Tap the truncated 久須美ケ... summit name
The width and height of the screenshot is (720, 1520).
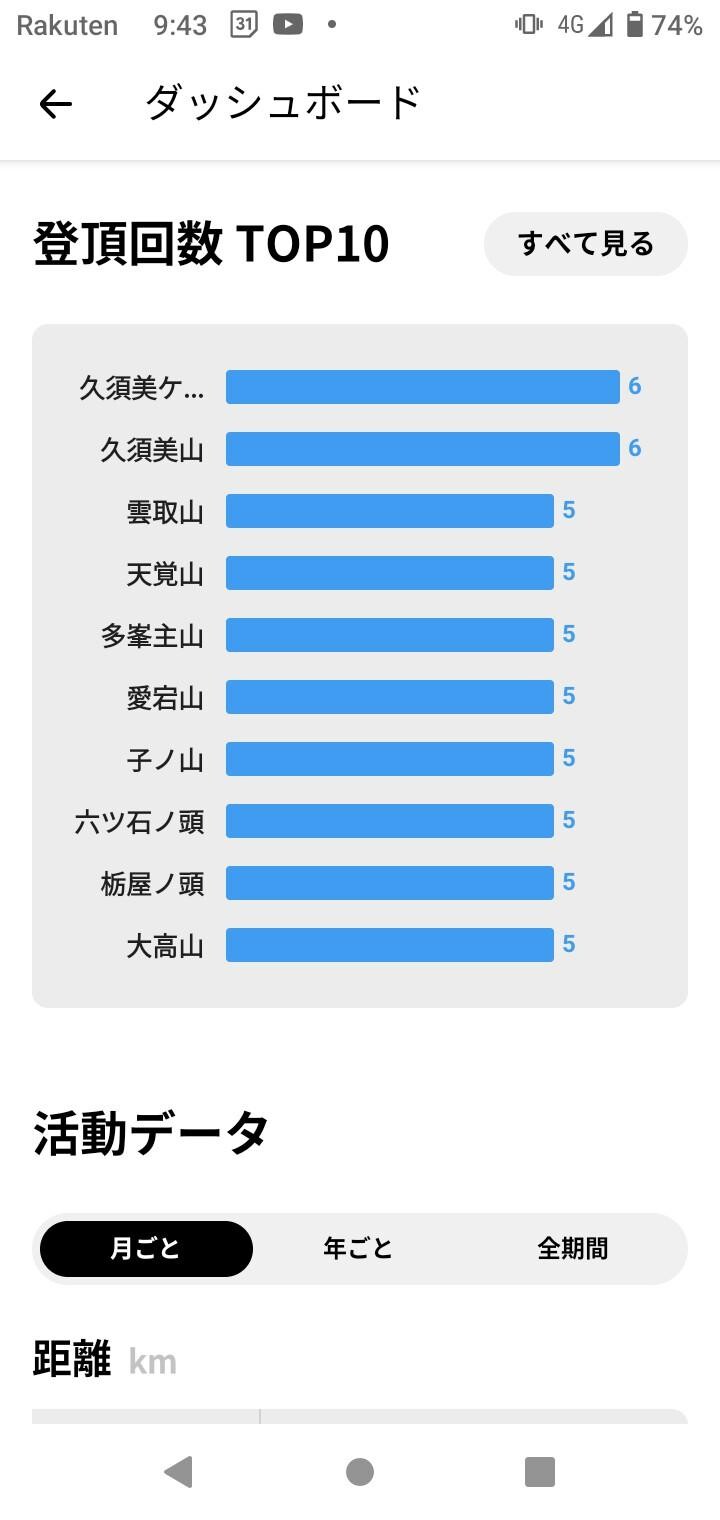(x=145, y=387)
